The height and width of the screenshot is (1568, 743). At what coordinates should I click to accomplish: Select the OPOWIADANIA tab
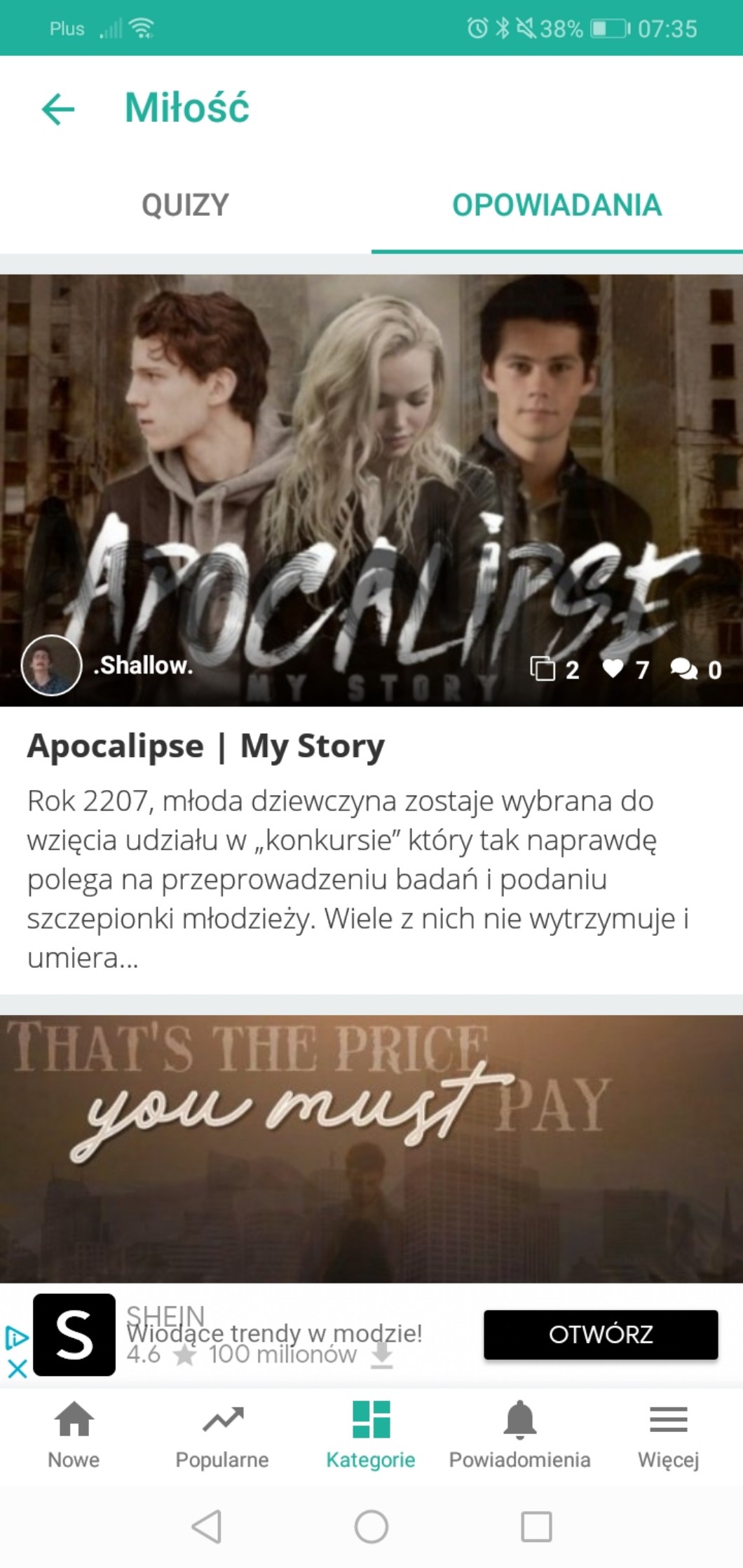pyautogui.click(x=557, y=205)
